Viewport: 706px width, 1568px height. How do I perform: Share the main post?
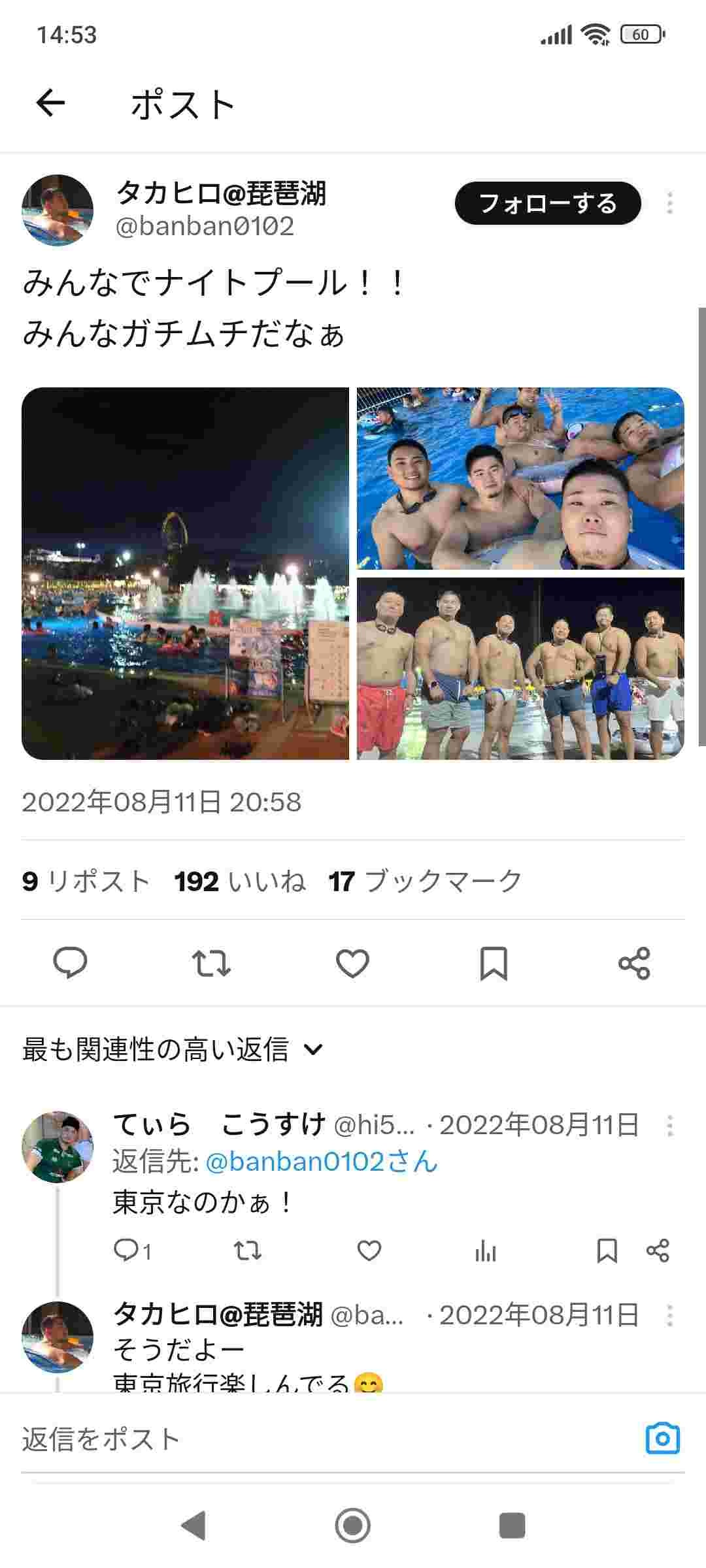634,963
